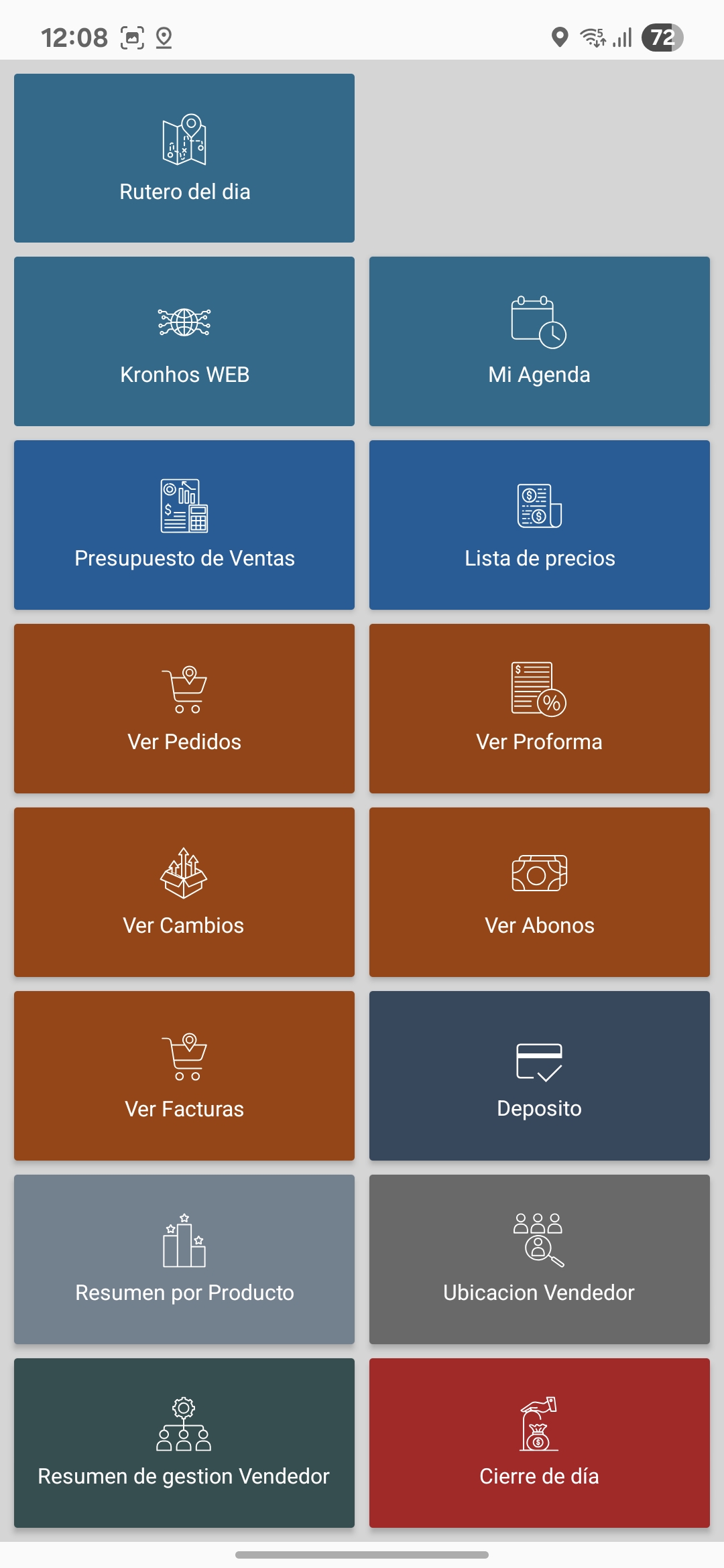Image resolution: width=724 pixels, height=1568 pixels.
Task: Go to Ver Facturas
Action: tap(184, 1075)
